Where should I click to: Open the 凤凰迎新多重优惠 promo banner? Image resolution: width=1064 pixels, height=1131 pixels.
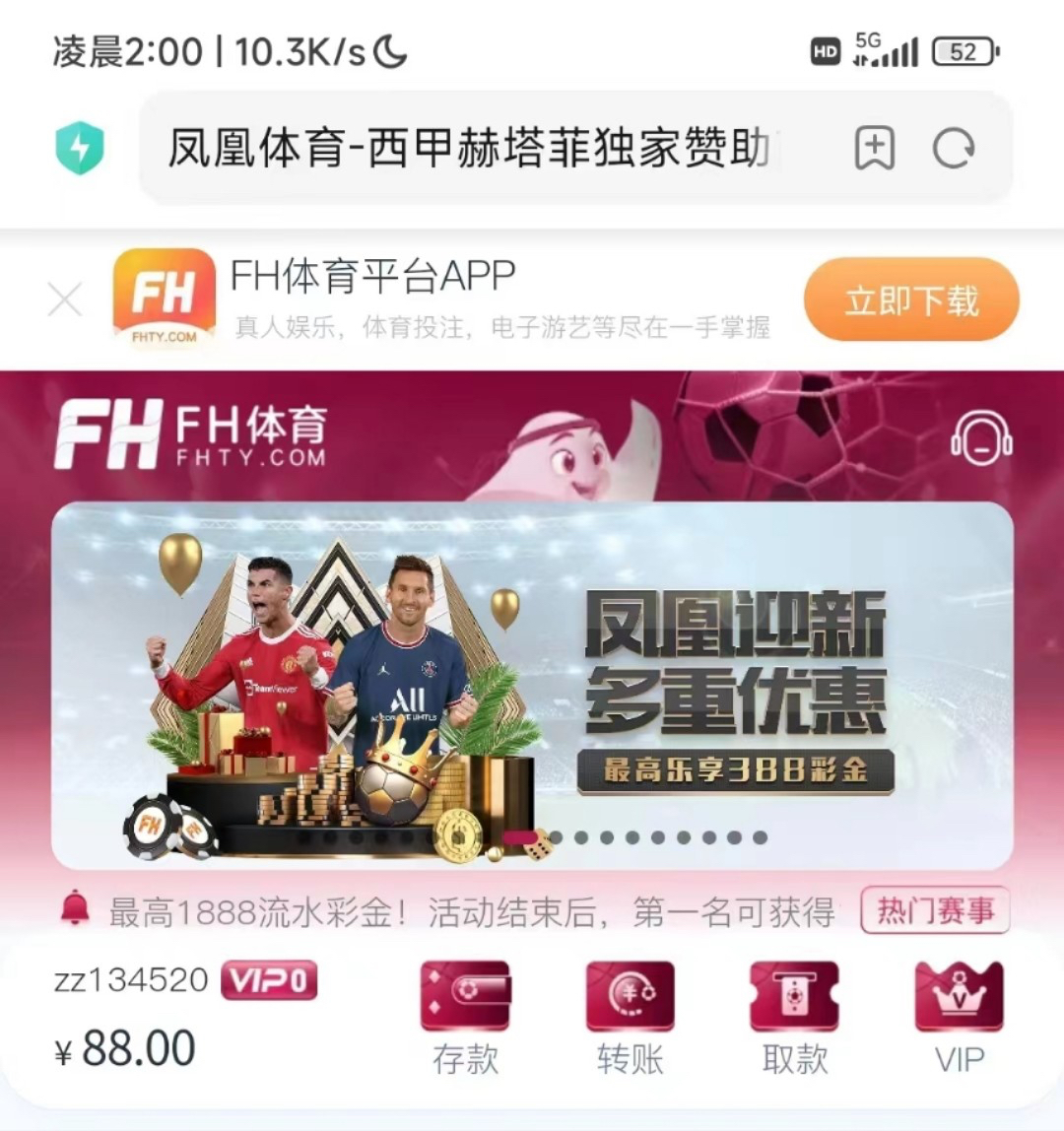[532, 685]
